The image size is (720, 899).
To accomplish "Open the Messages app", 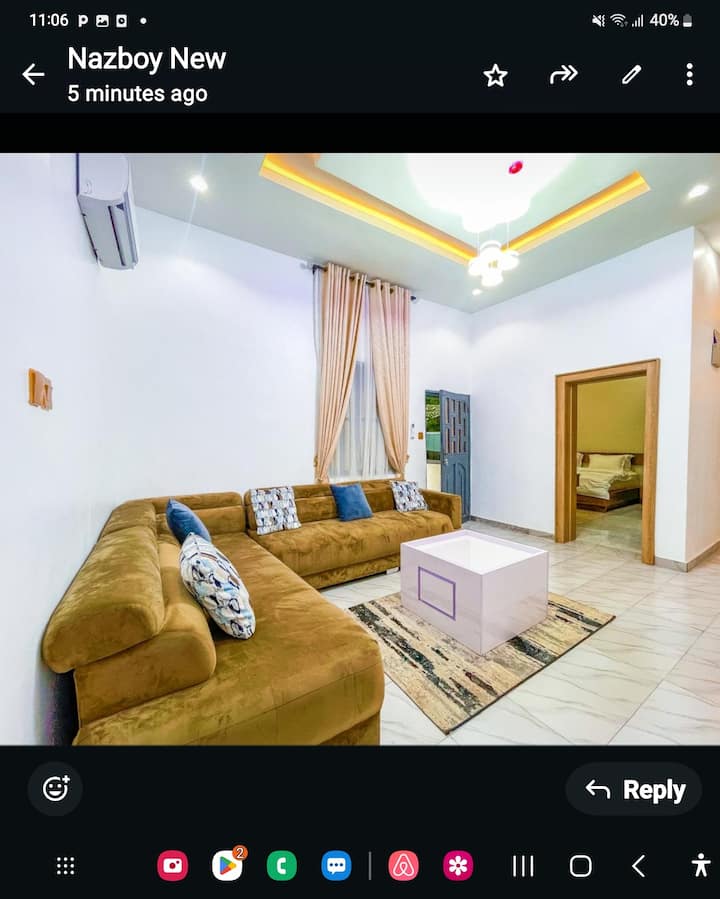I will [x=336, y=866].
